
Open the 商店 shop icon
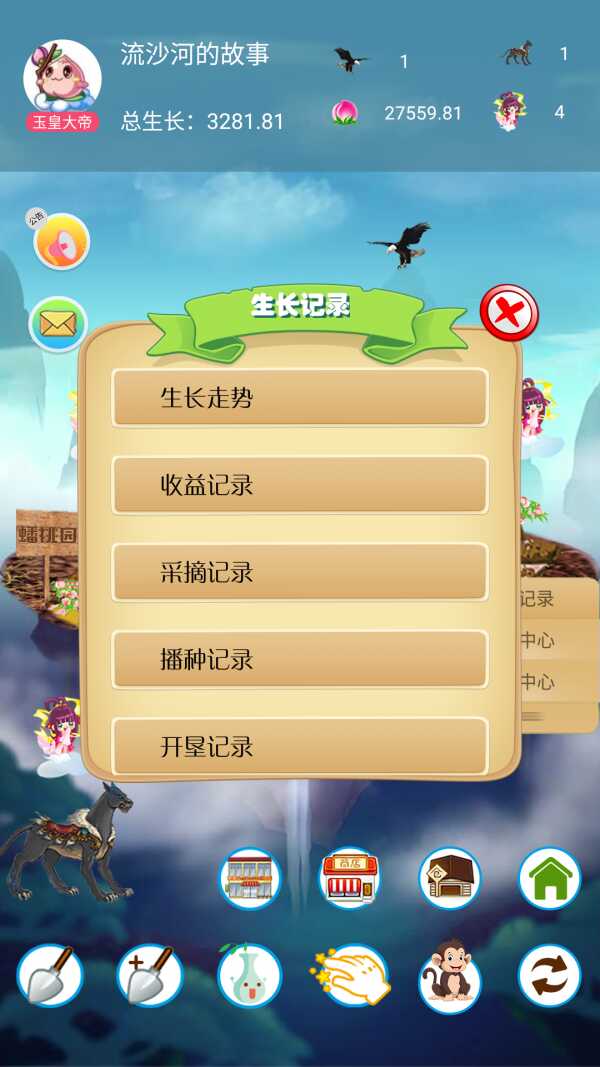click(x=350, y=879)
